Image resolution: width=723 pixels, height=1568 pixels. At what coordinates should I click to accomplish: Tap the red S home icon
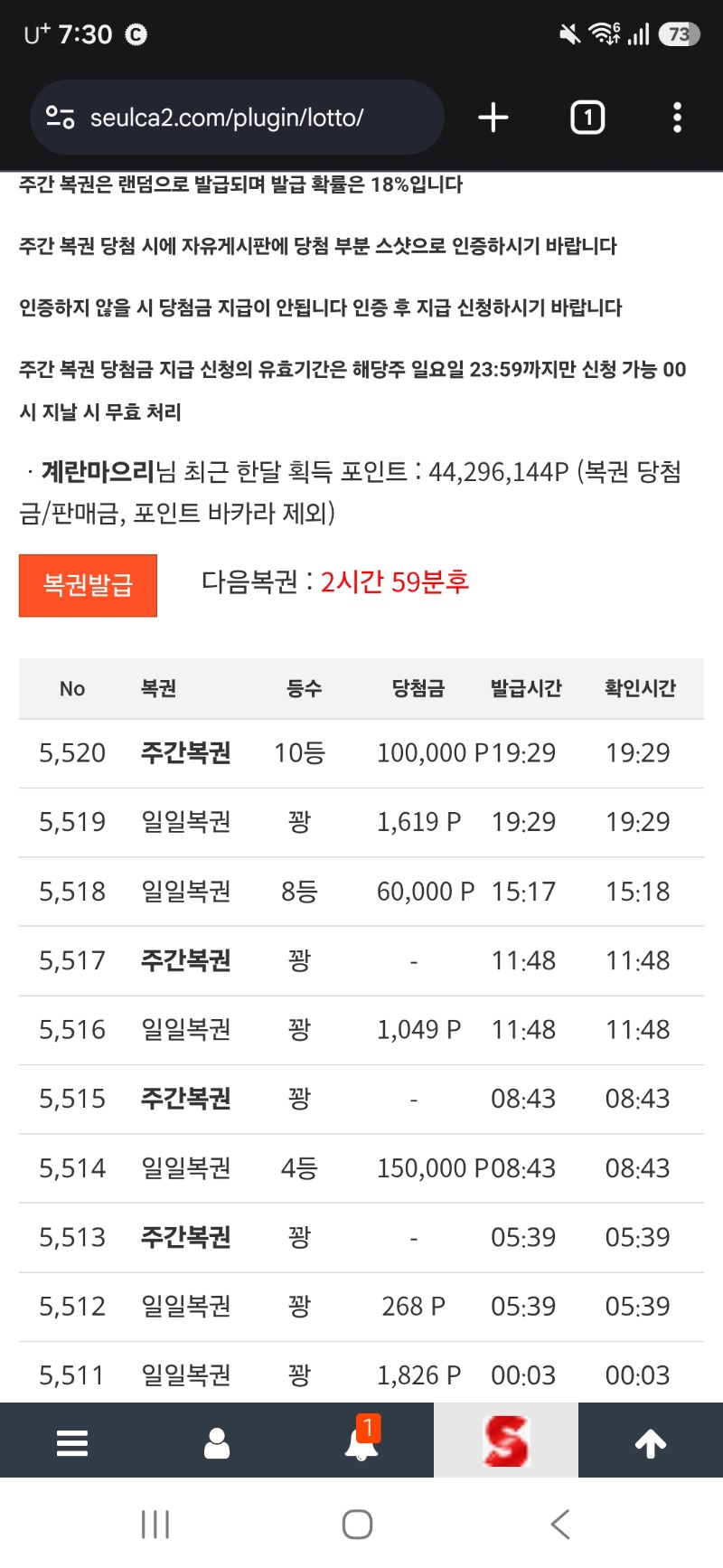click(506, 1440)
